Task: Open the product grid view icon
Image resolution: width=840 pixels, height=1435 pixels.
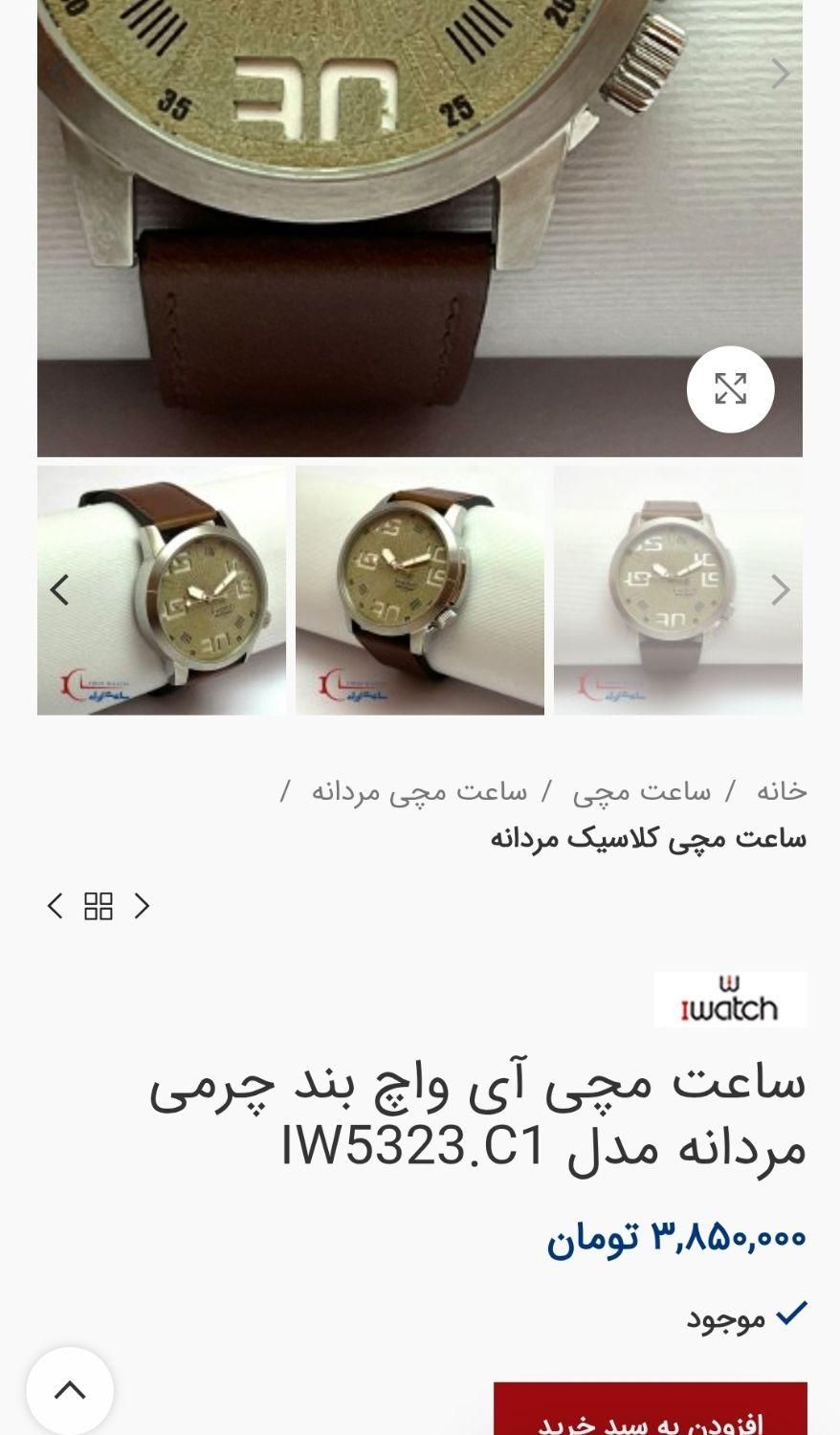Action: tap(99, 906)
